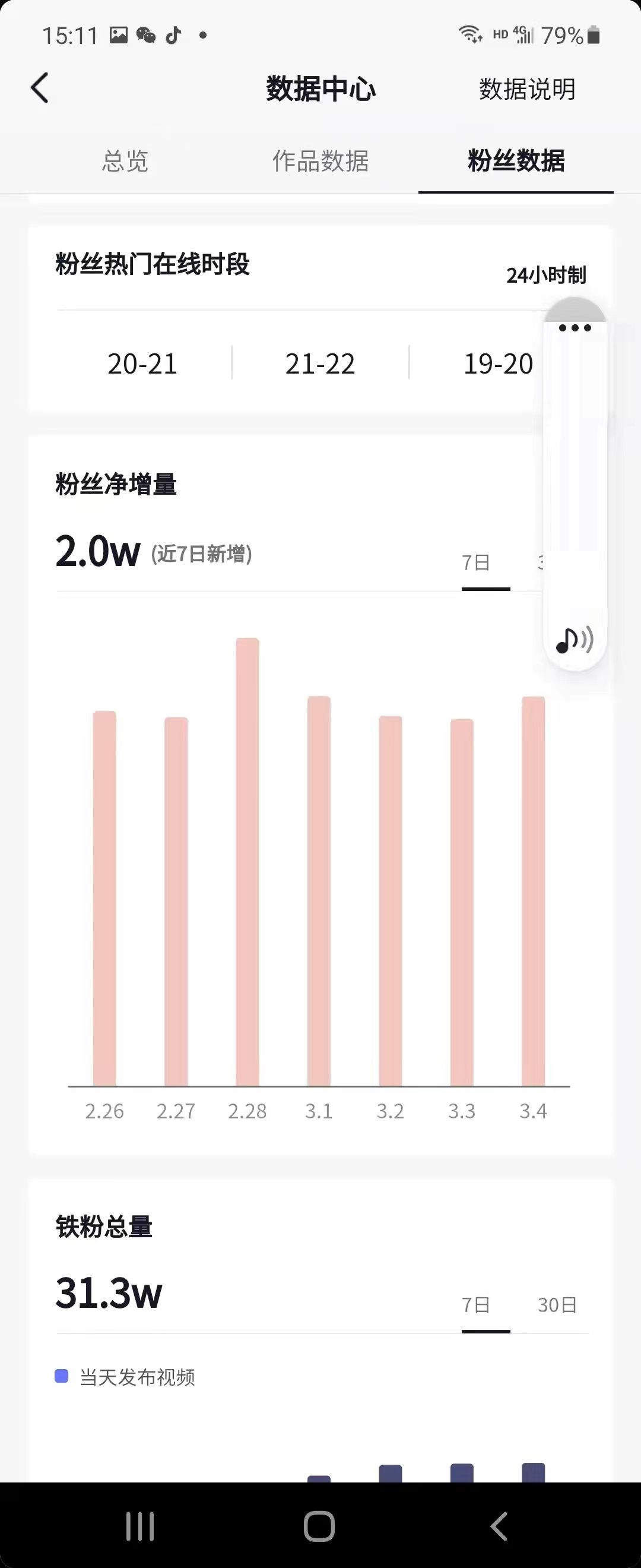Tap the system home button
The width and height of the screenshot is (641, 1568).
click(319, 1526)
